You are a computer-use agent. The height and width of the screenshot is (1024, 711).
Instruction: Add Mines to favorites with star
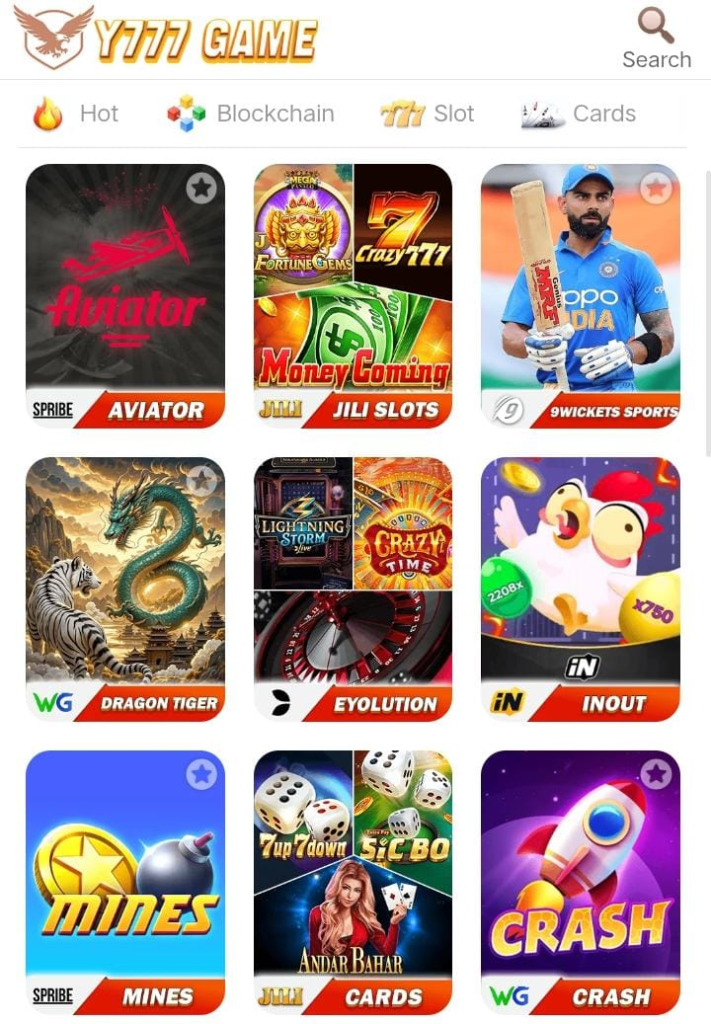pos(202,774)
